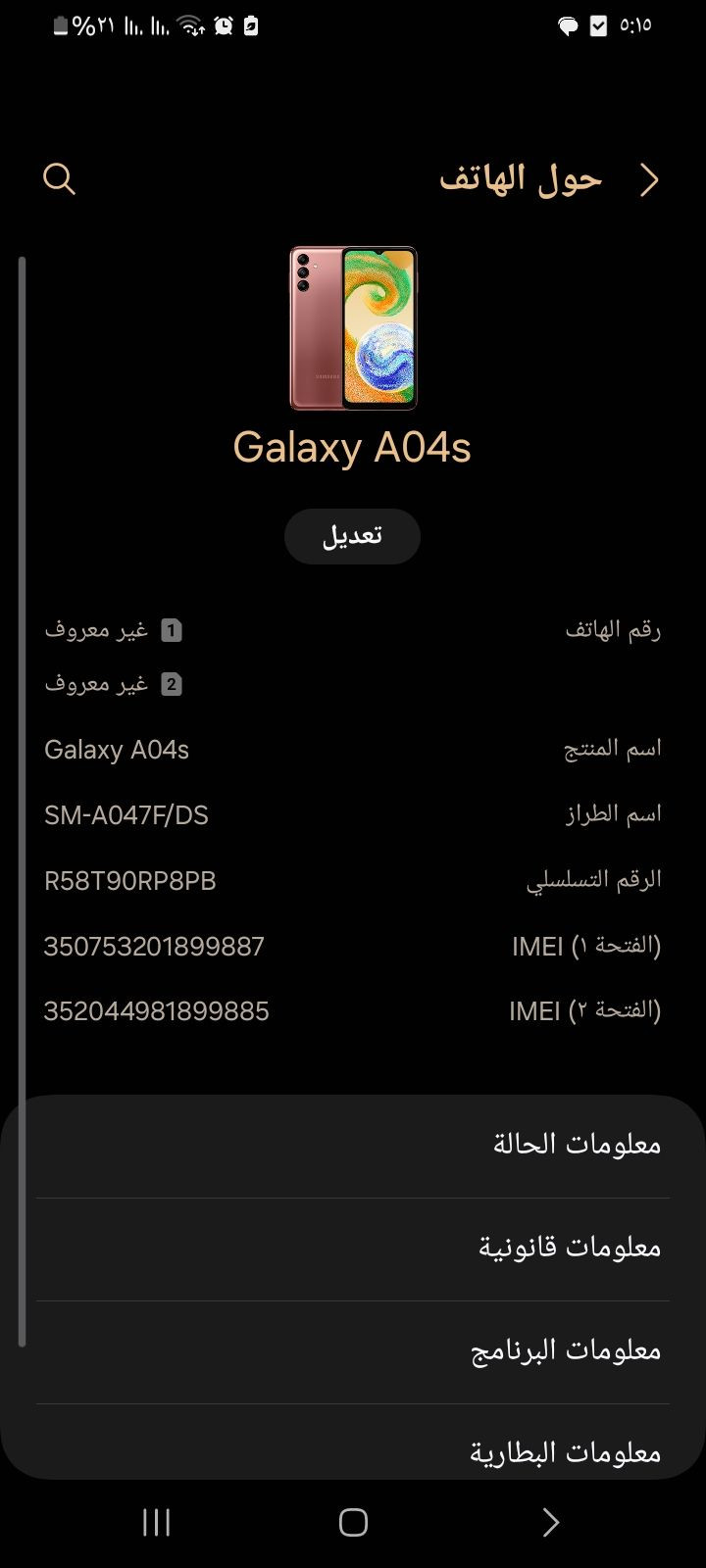Open search in About phone

59,179
